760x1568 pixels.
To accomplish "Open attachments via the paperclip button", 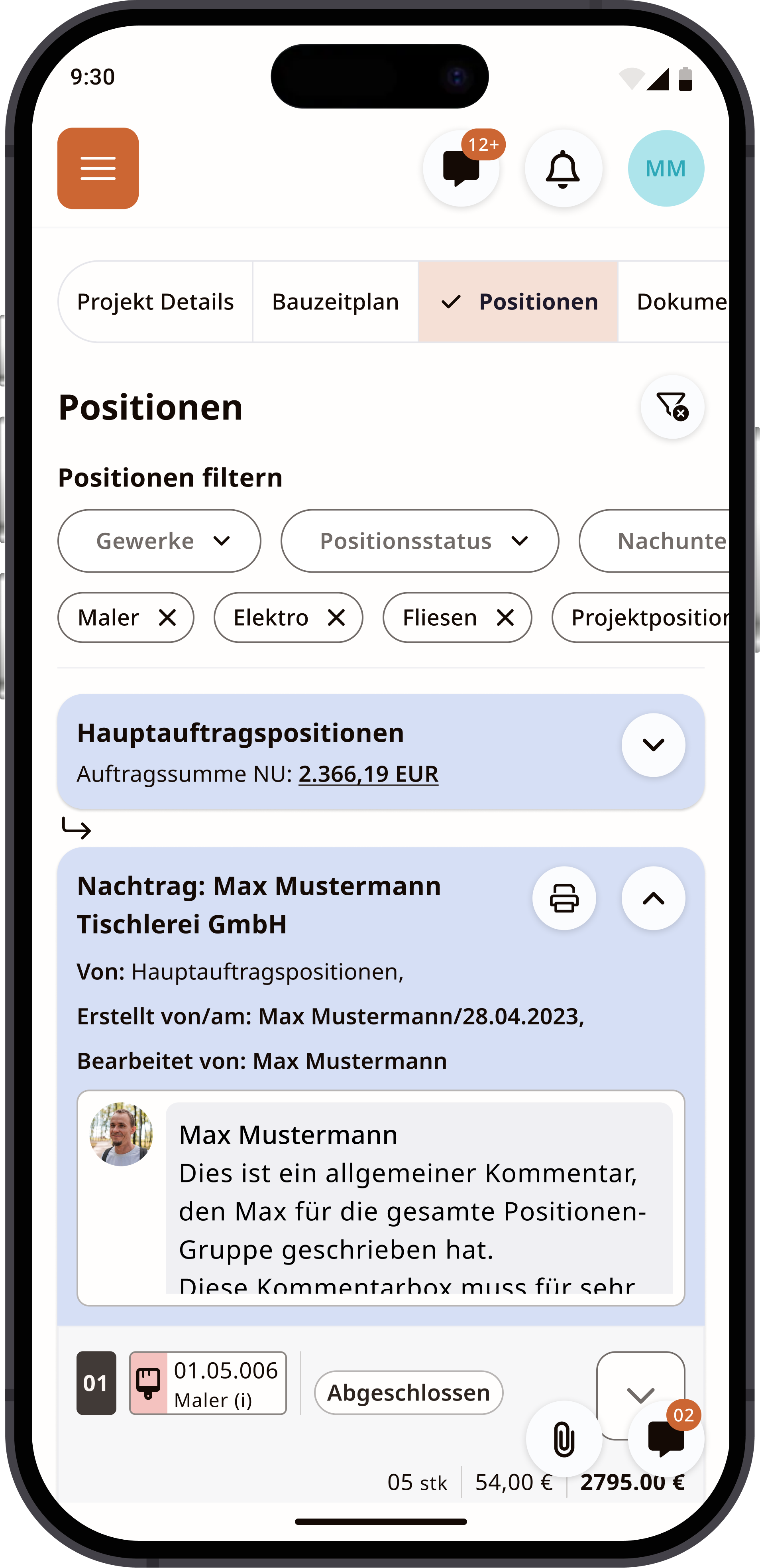I will click(x=564, y=1439).
